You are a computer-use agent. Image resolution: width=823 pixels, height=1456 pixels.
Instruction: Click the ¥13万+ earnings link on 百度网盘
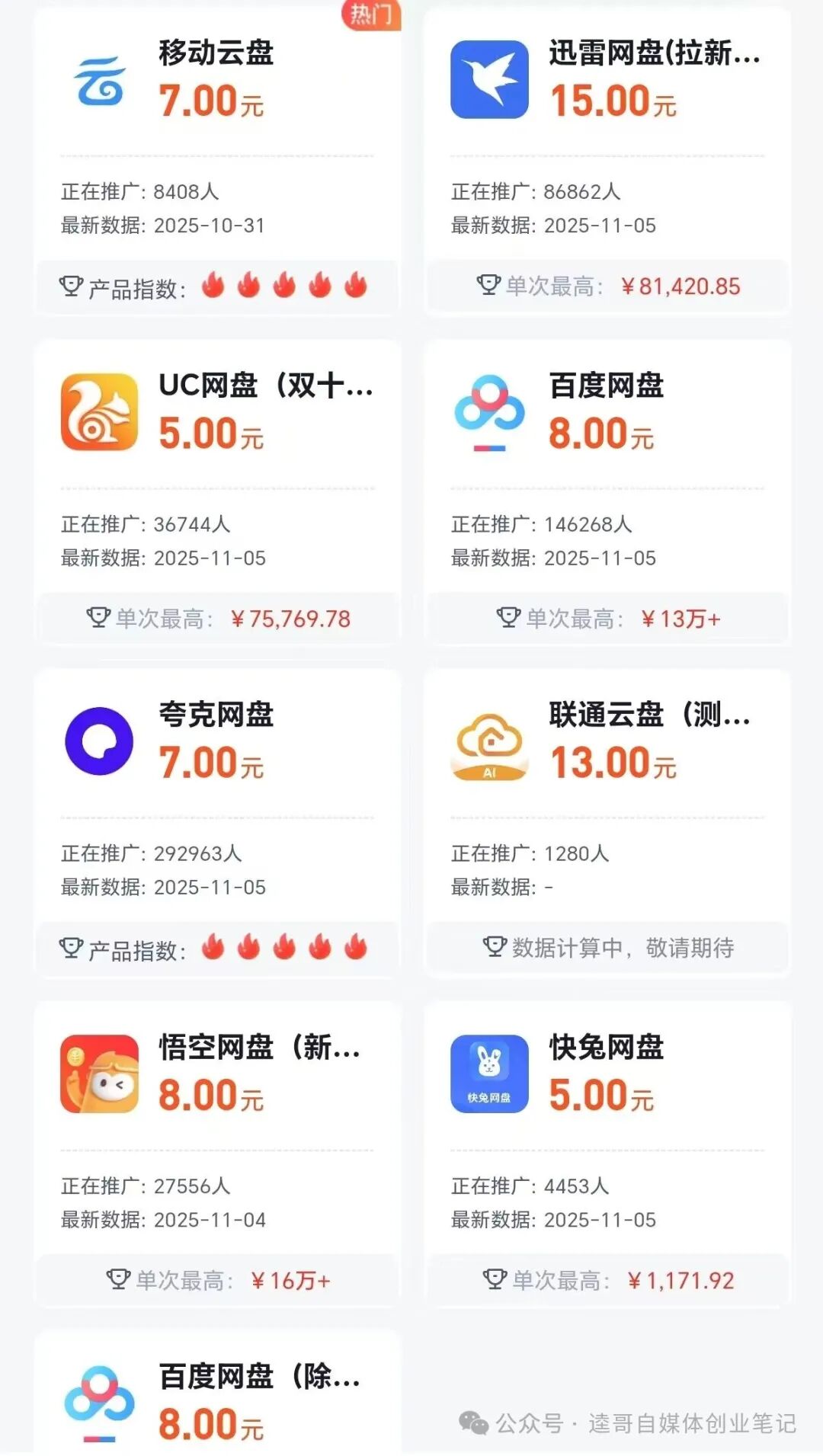pyautogui.click(x=680, y=619)
